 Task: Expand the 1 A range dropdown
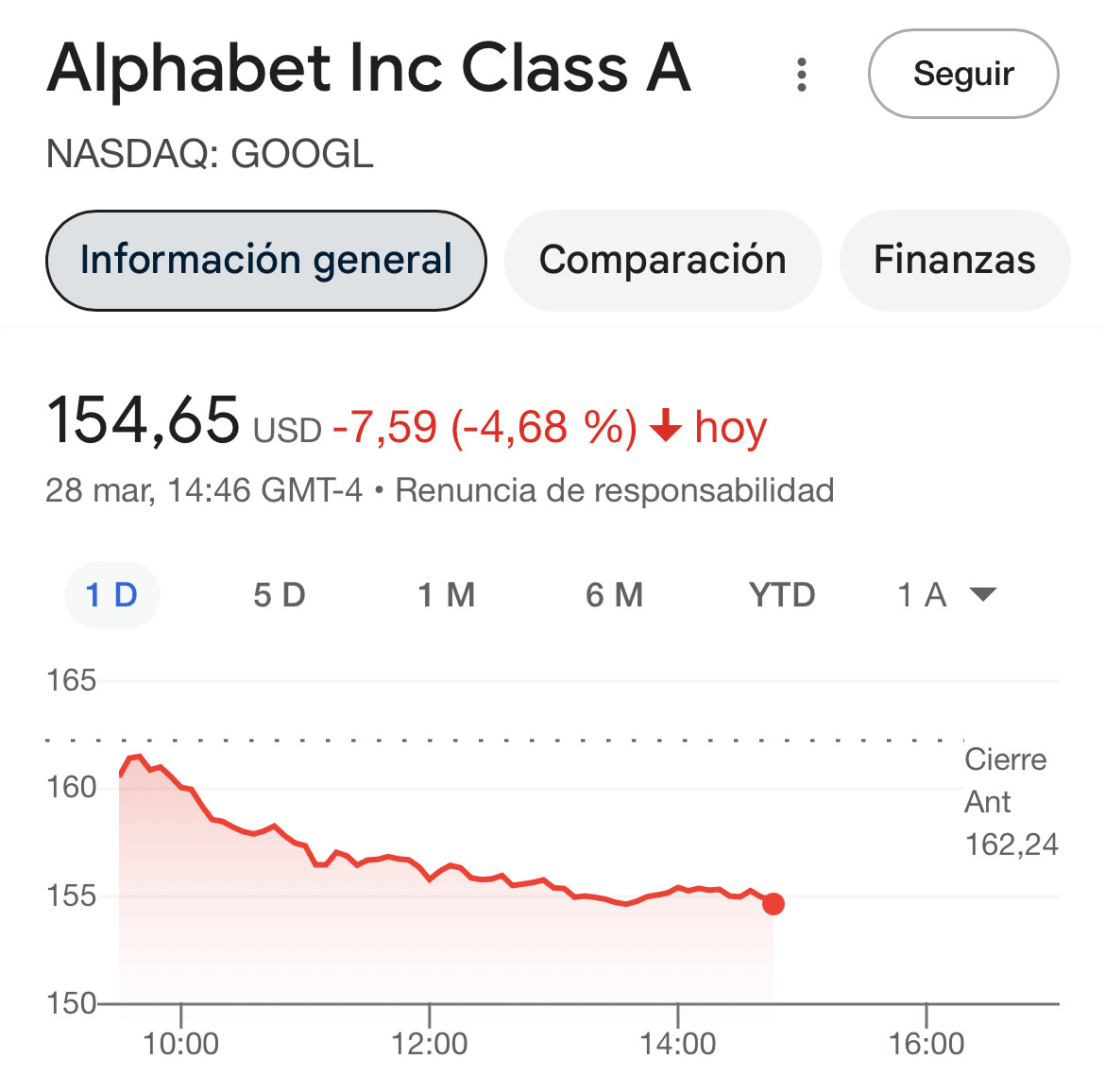(946, 595)
